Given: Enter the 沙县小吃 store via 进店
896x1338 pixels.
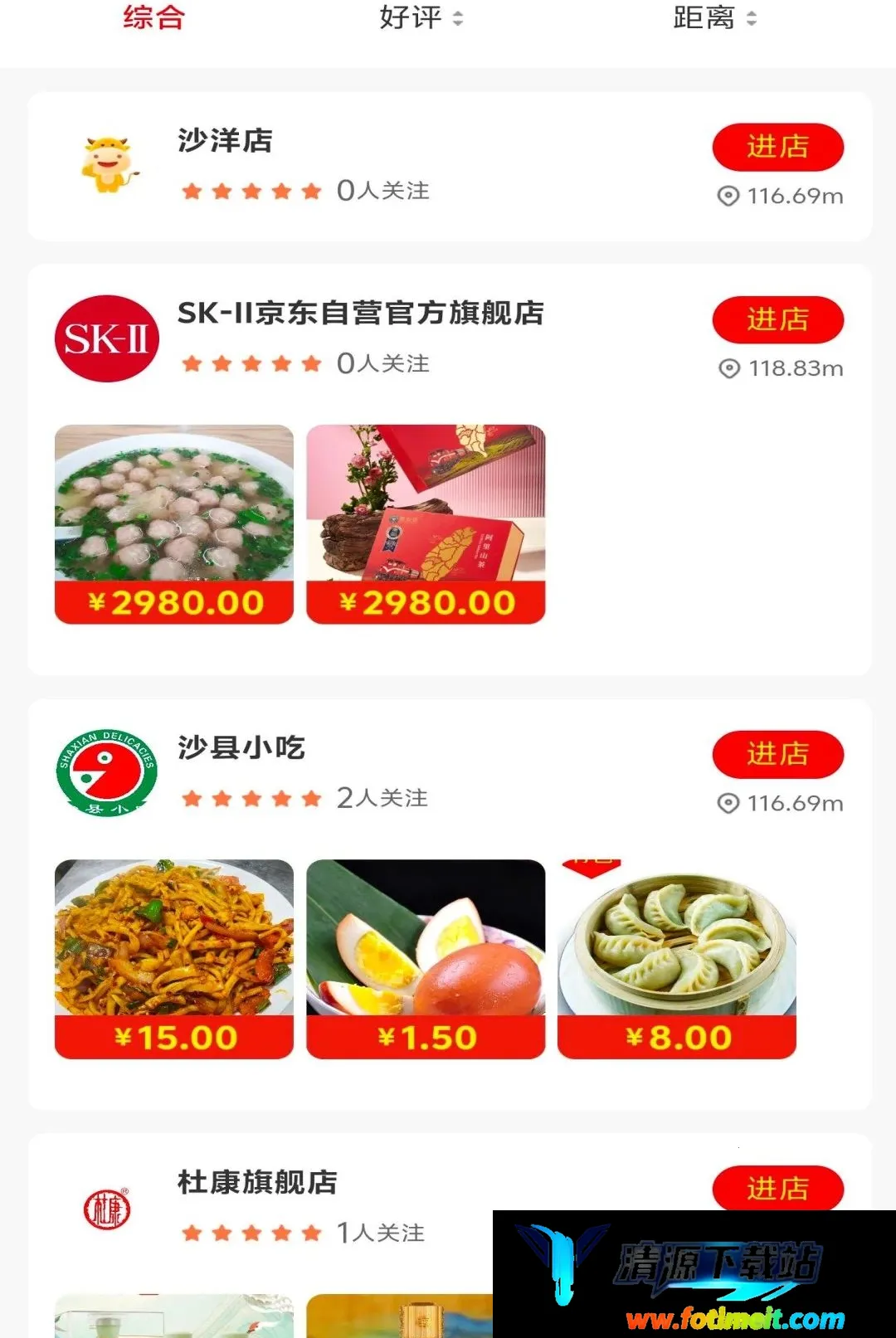Looking at the screenshot, I should (777, 754).
